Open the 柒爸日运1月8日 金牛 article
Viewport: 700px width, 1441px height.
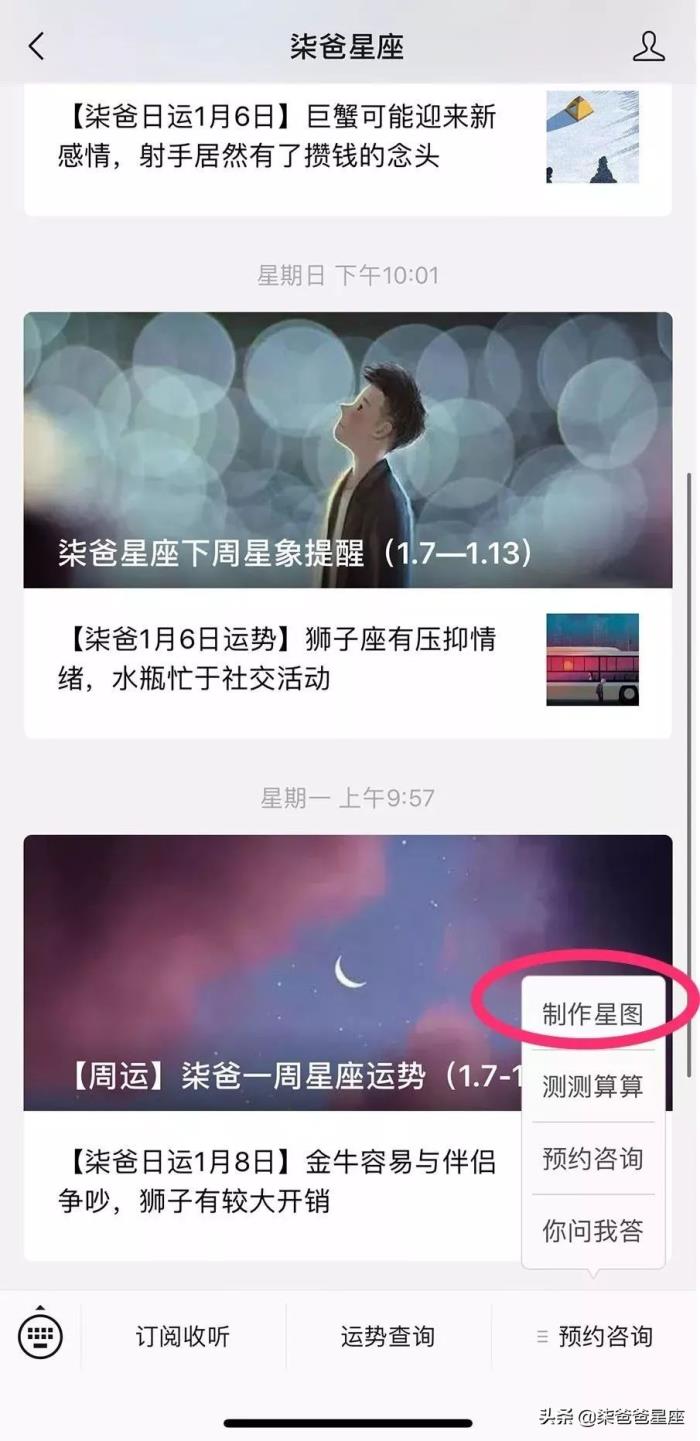277,1181
